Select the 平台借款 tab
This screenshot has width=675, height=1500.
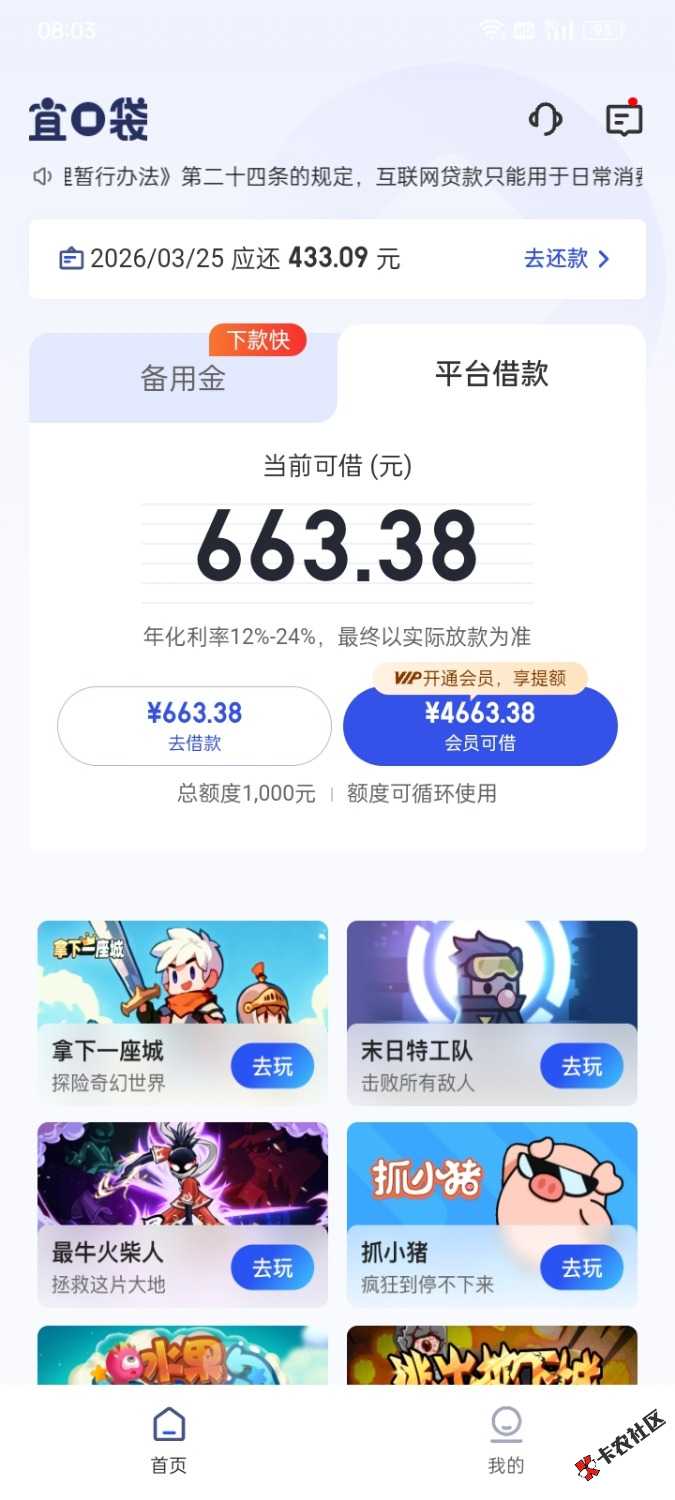click(x=491, y=374)
